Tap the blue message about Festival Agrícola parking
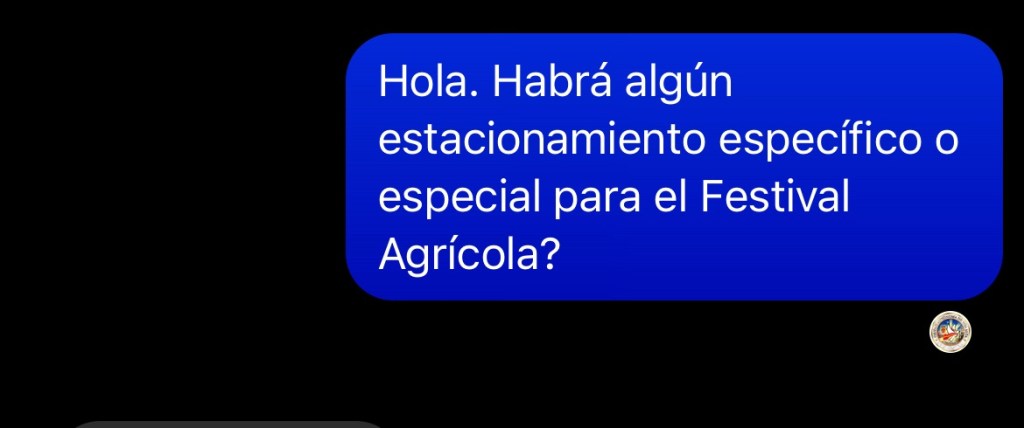The width and height of the screenshot is (1024, 428). [x=673, y=167]
